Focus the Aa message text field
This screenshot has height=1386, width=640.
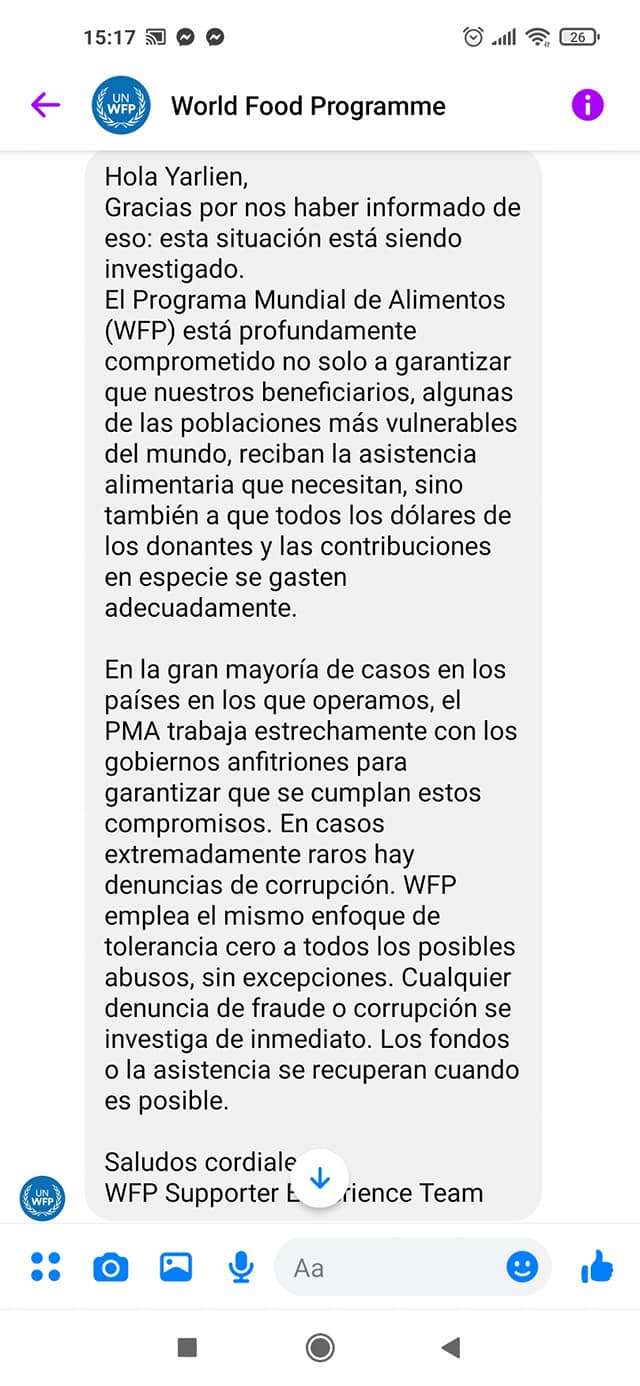(390, 1268)
